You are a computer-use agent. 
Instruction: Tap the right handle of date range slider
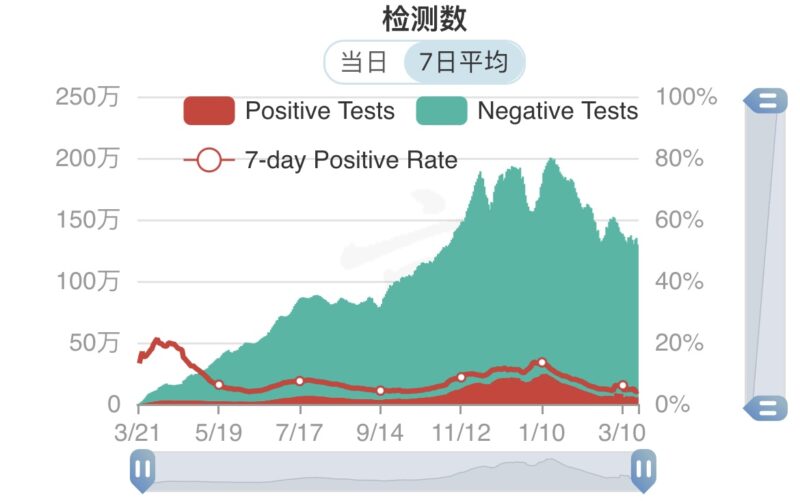pyautogui.click(x=642, y=468)
